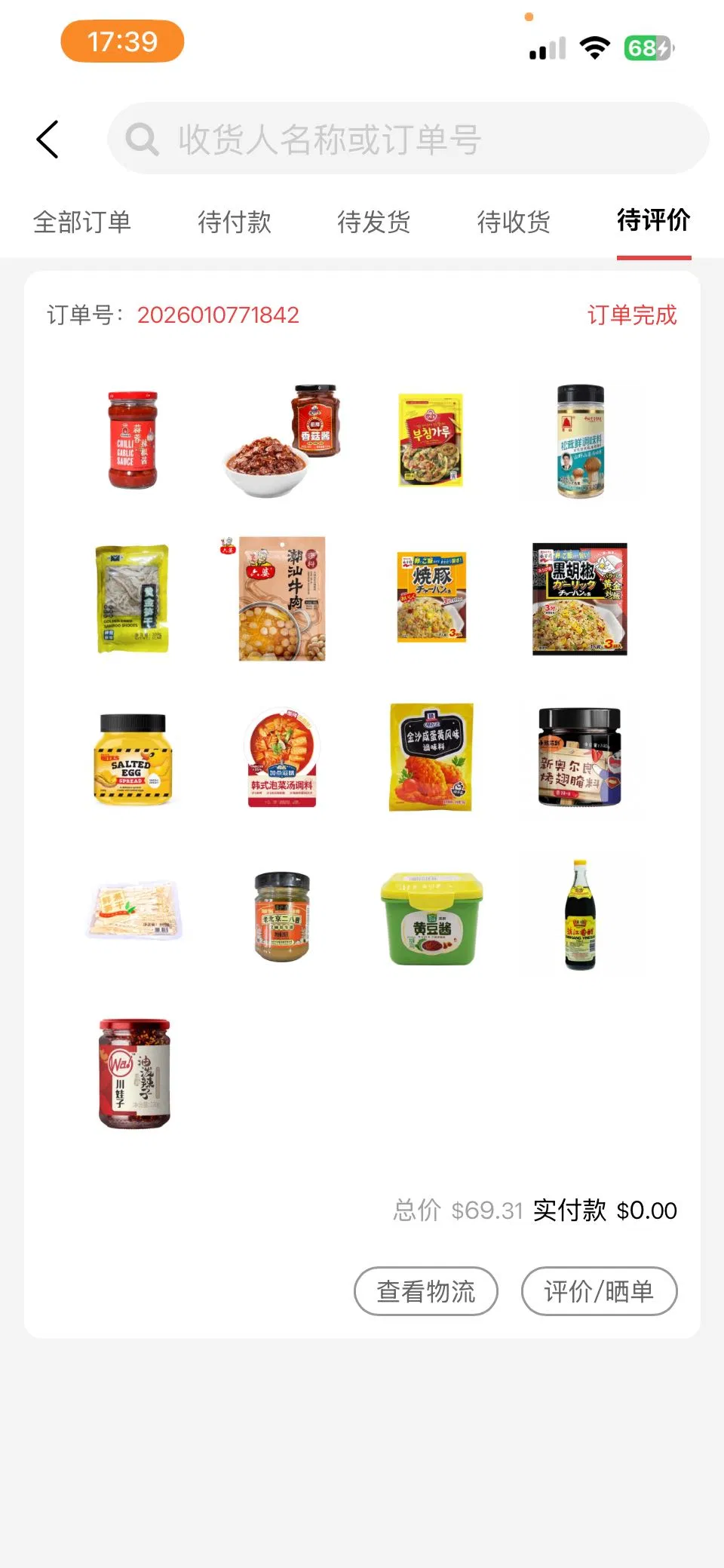
Task: Tap 评价/晒单 to review the order
Action: (599, 1291)
